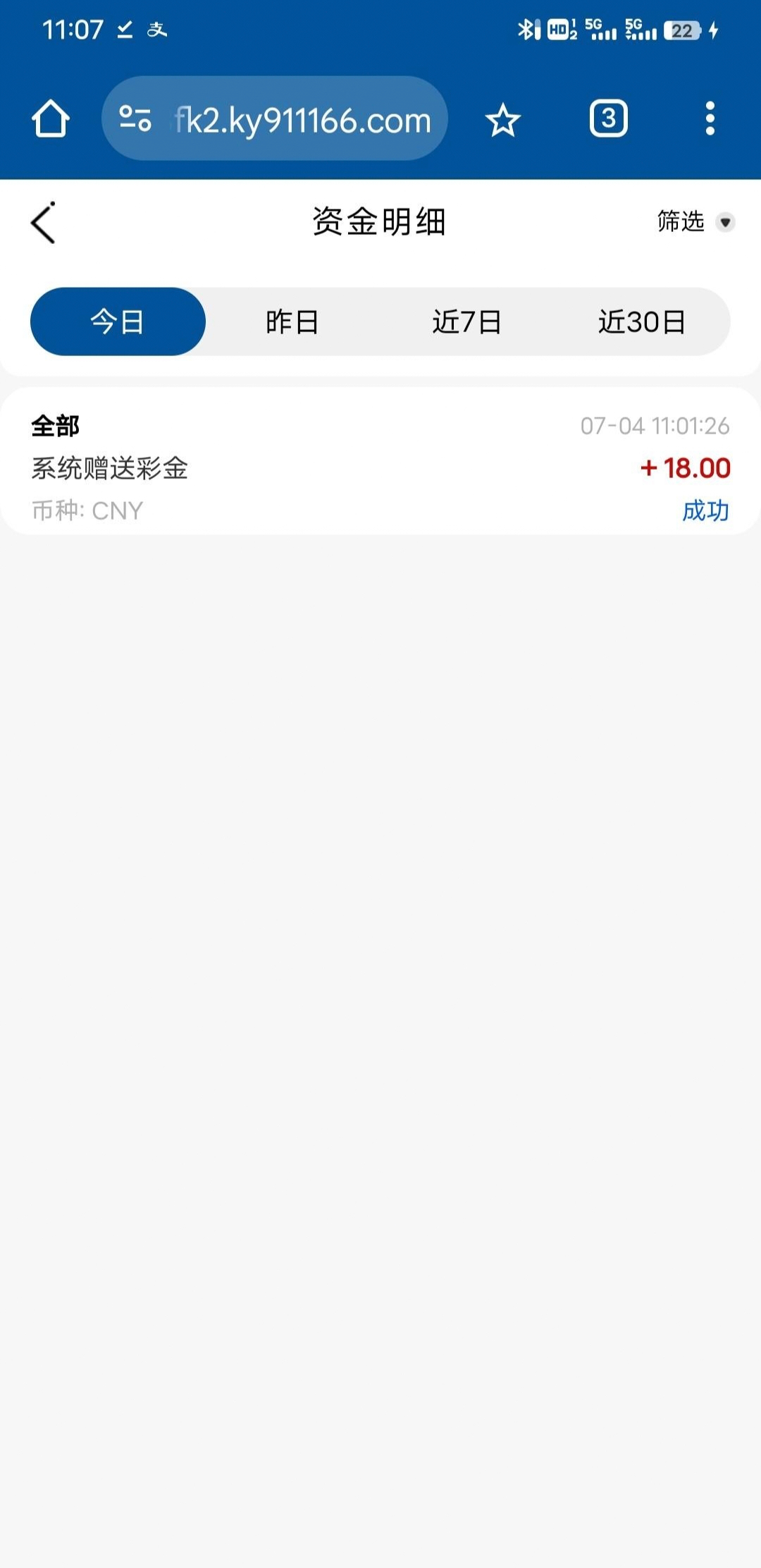The height and width of the screenshot is (1568, 761).
Task: Open the browser overflow menu
Action: point(710,118)
